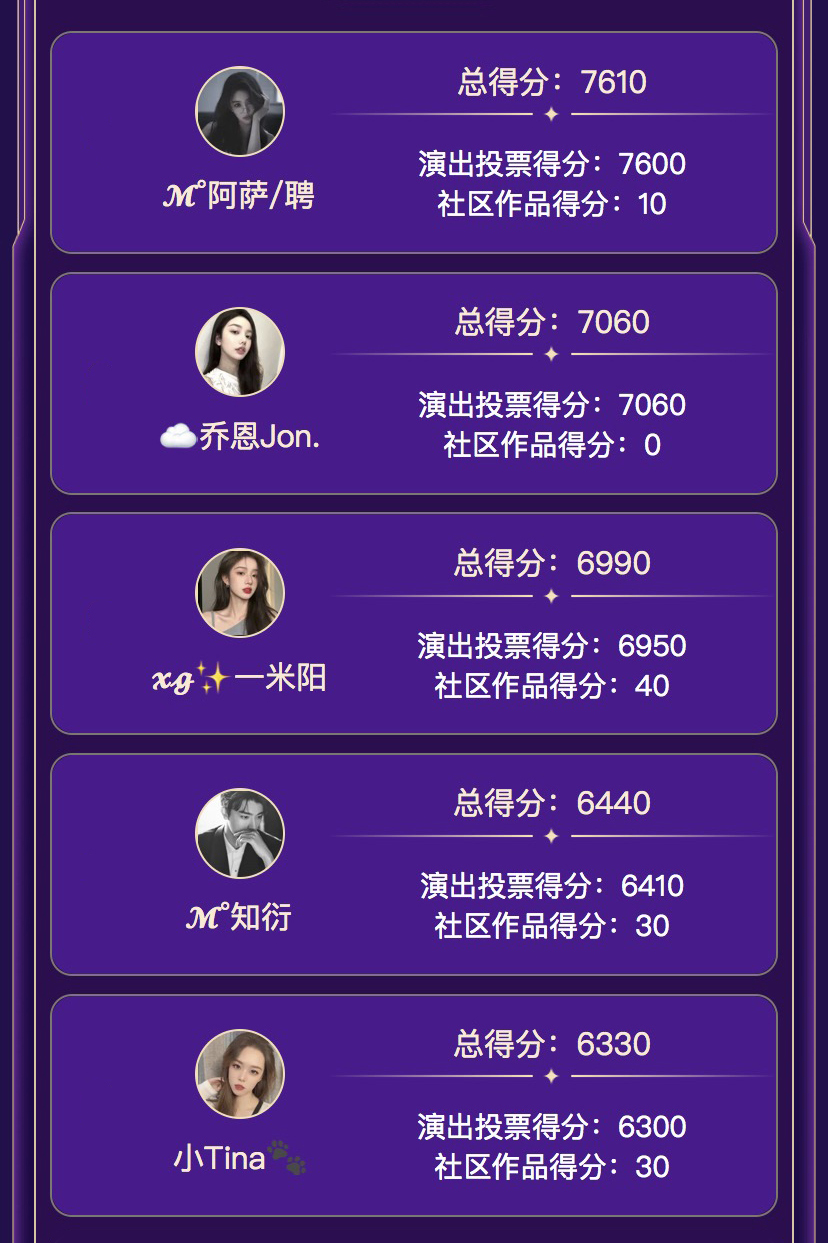
Task: Tap the avatar of 知衍
Action: tap(240, 833)
